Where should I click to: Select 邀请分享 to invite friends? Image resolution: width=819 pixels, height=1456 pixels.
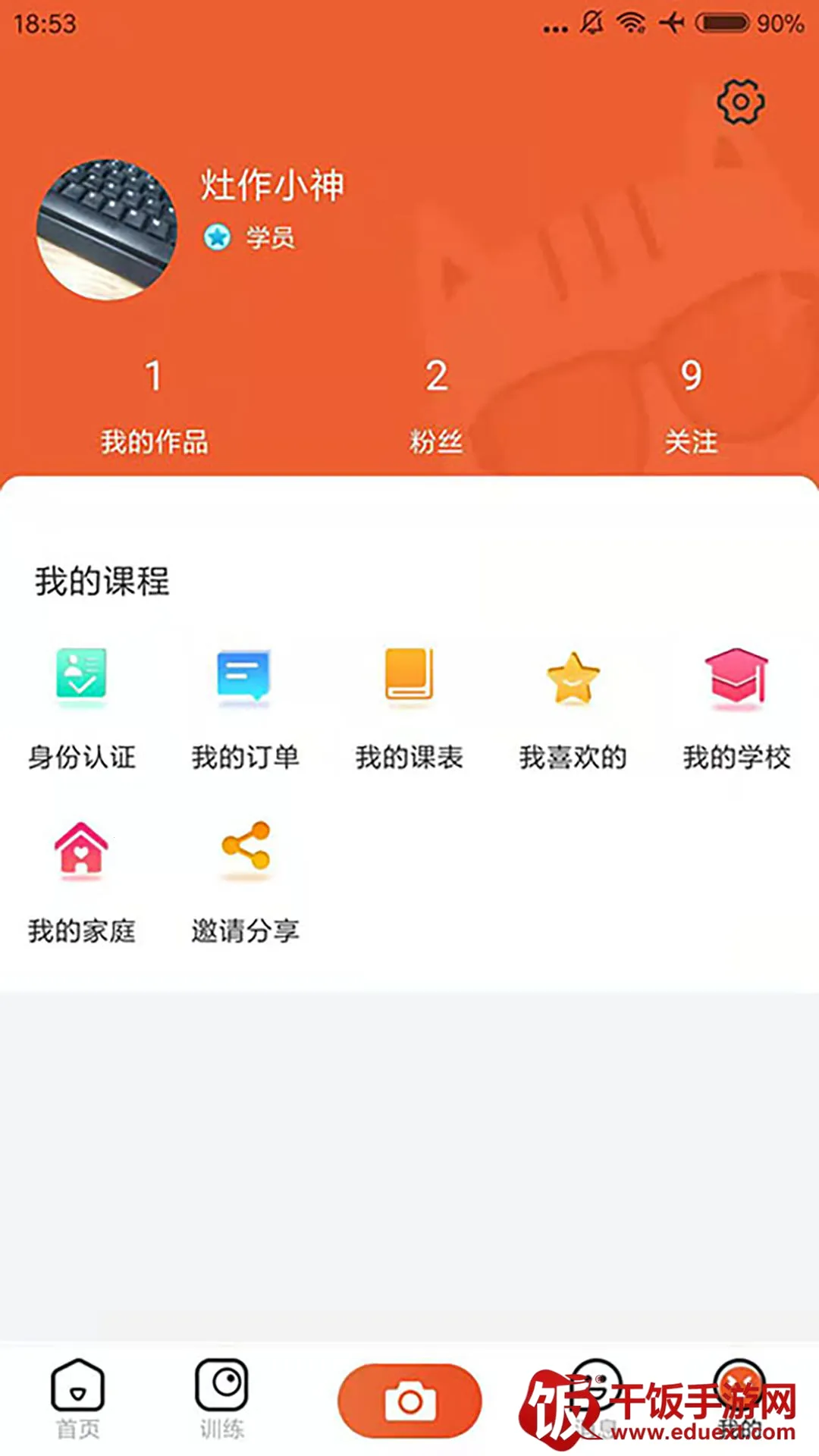tap(245, 881)
